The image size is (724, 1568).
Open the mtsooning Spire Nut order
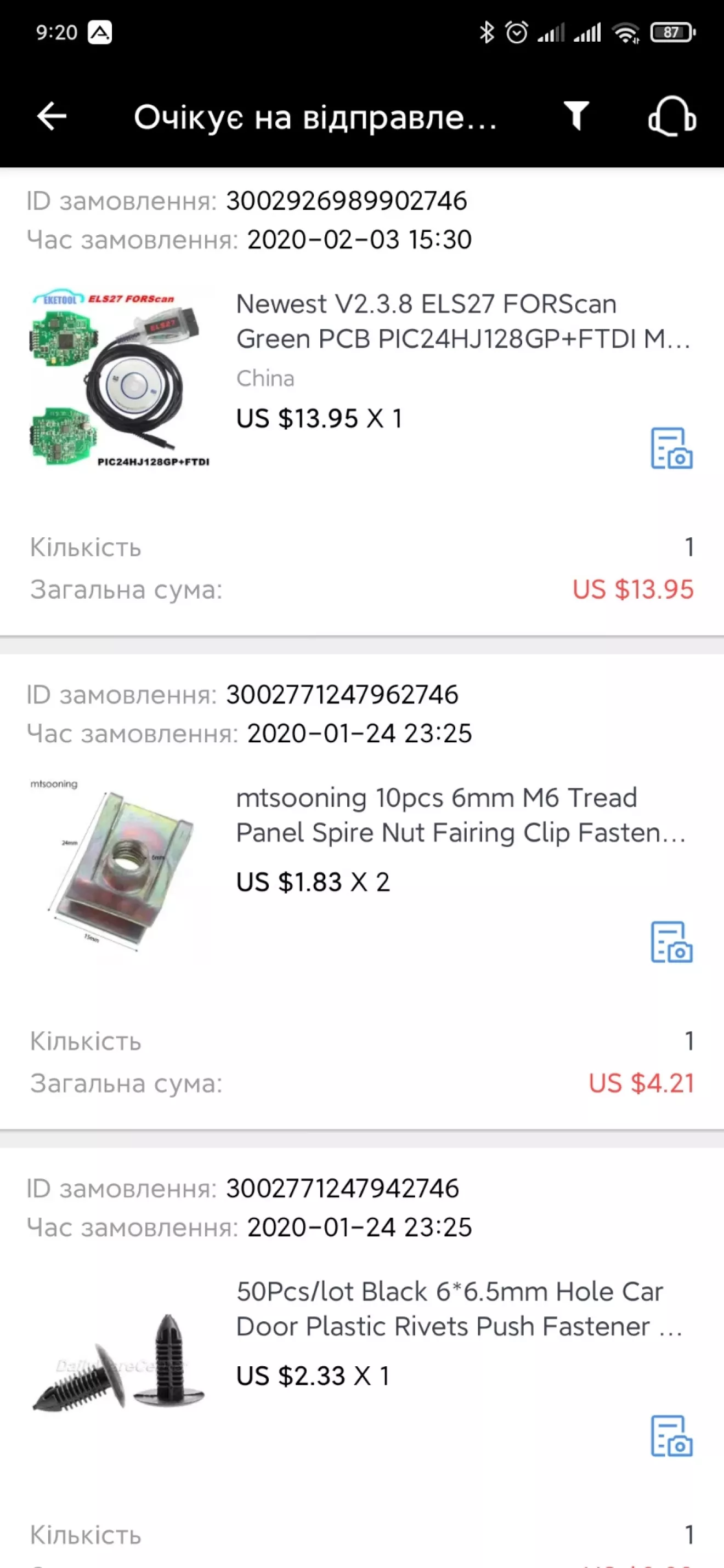tap(460, 815)
